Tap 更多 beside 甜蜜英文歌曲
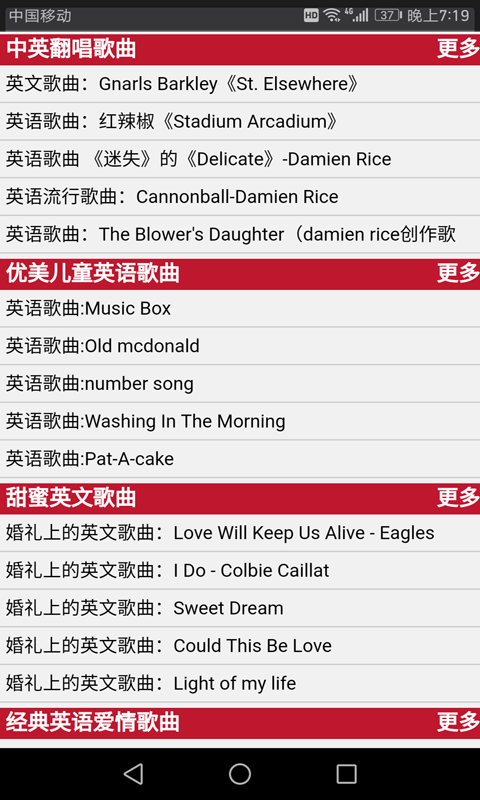Viewport: 480px width, 800px height. tap(458, 498)
